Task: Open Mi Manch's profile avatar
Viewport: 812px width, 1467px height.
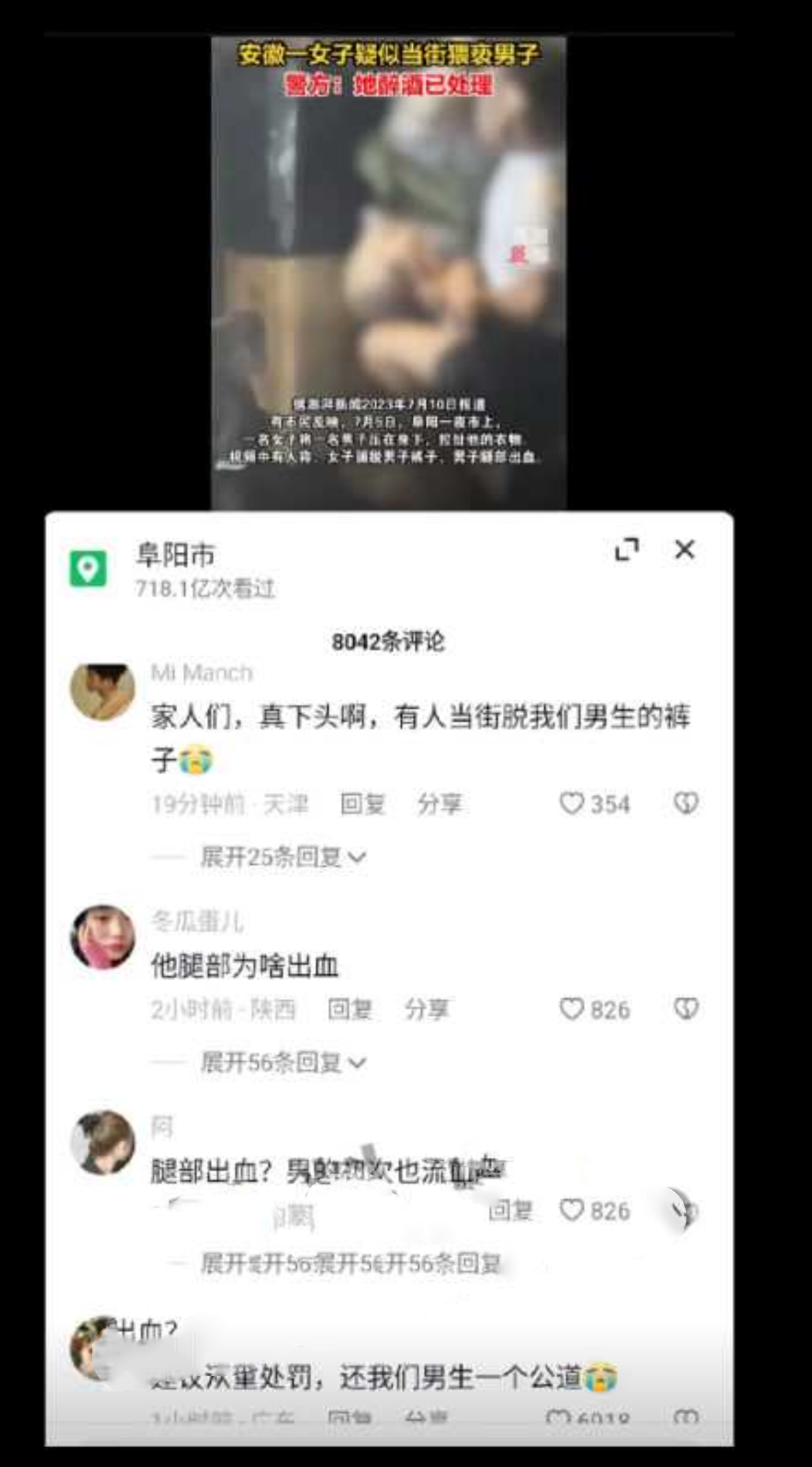Action: 101,691
